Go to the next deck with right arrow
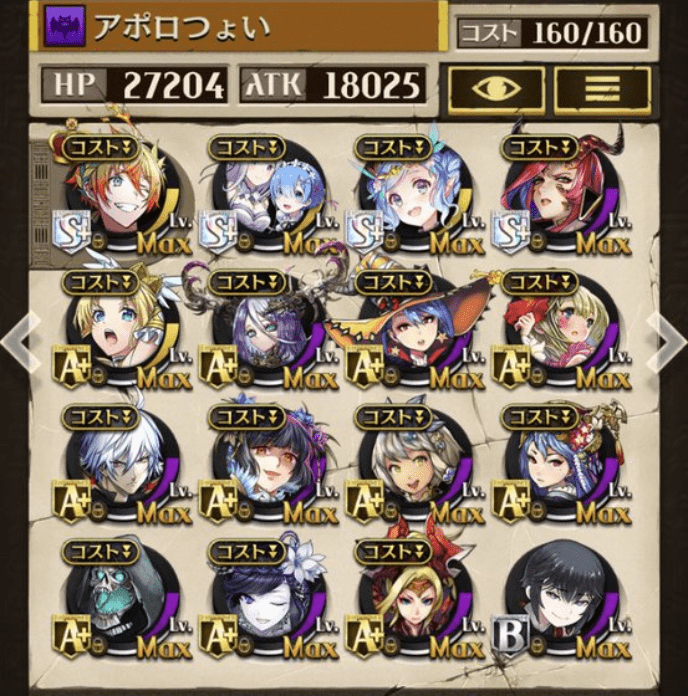The image size is (688, 696). point(667,340)
